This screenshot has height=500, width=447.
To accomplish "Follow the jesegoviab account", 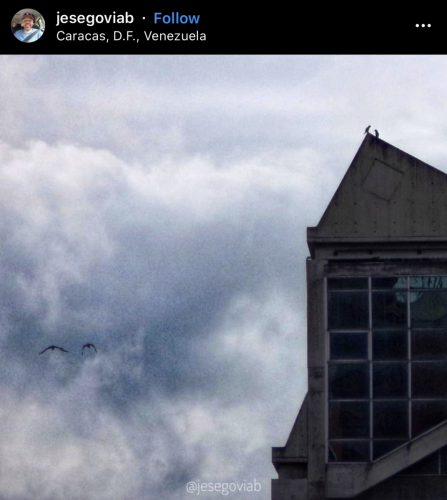I will point(177,18).
